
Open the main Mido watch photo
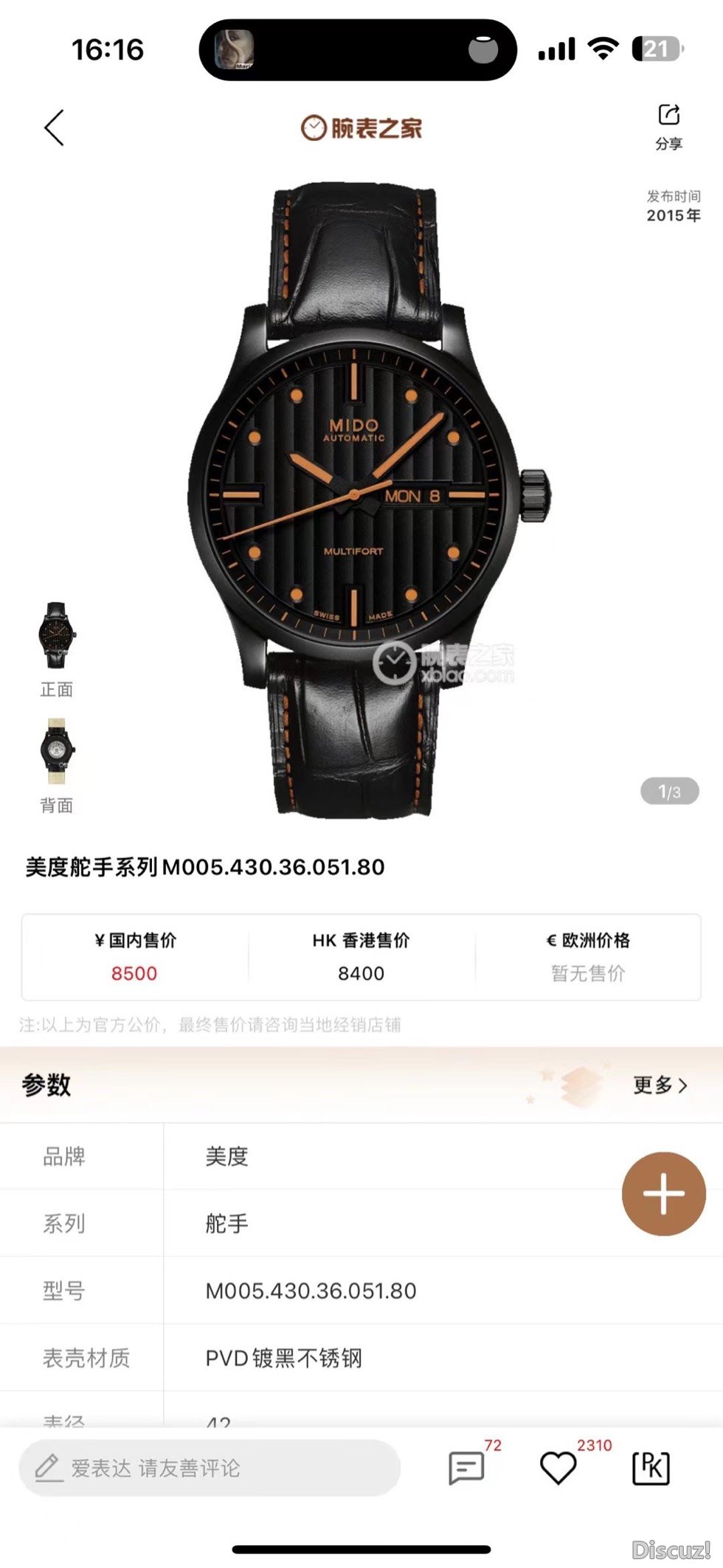coord(361,498)
